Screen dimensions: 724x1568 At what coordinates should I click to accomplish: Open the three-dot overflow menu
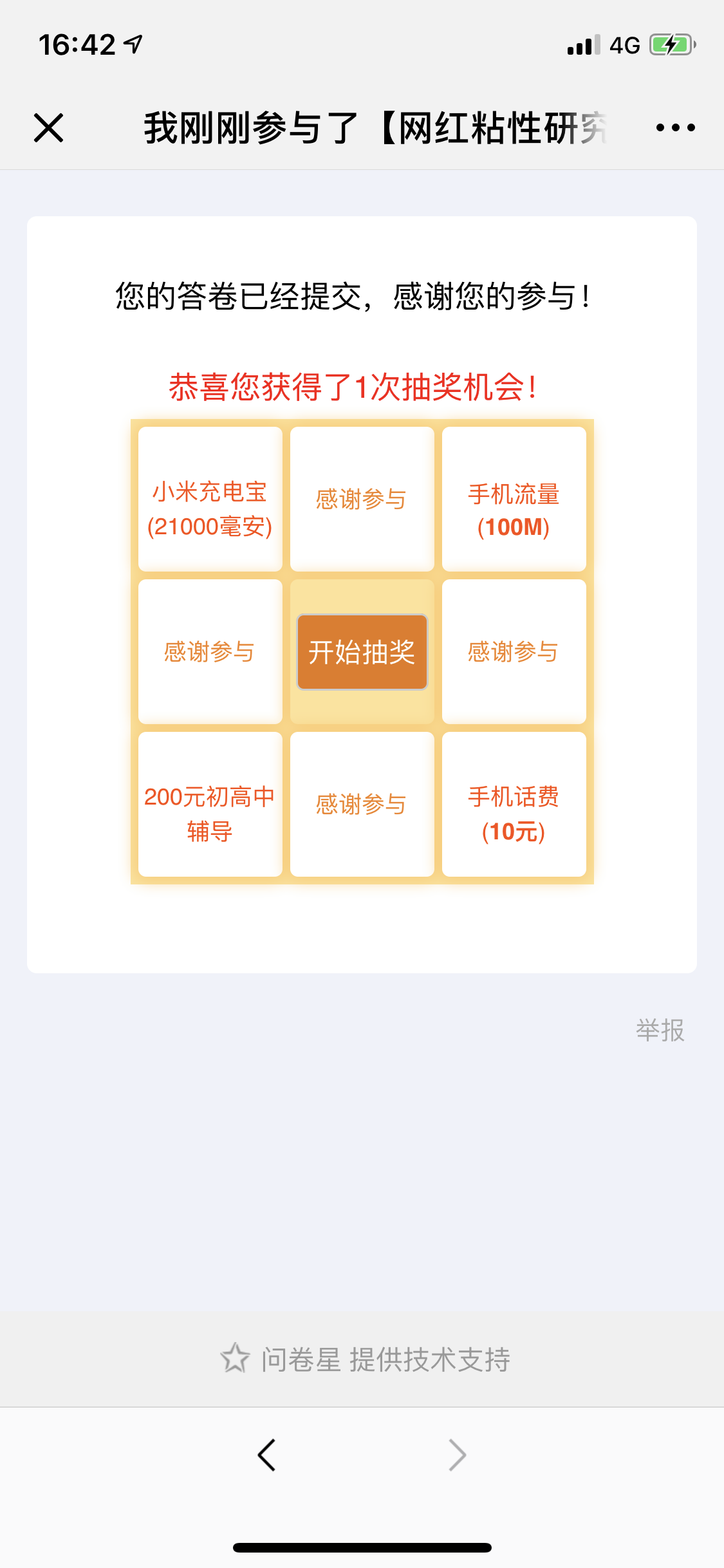[675, 127]
